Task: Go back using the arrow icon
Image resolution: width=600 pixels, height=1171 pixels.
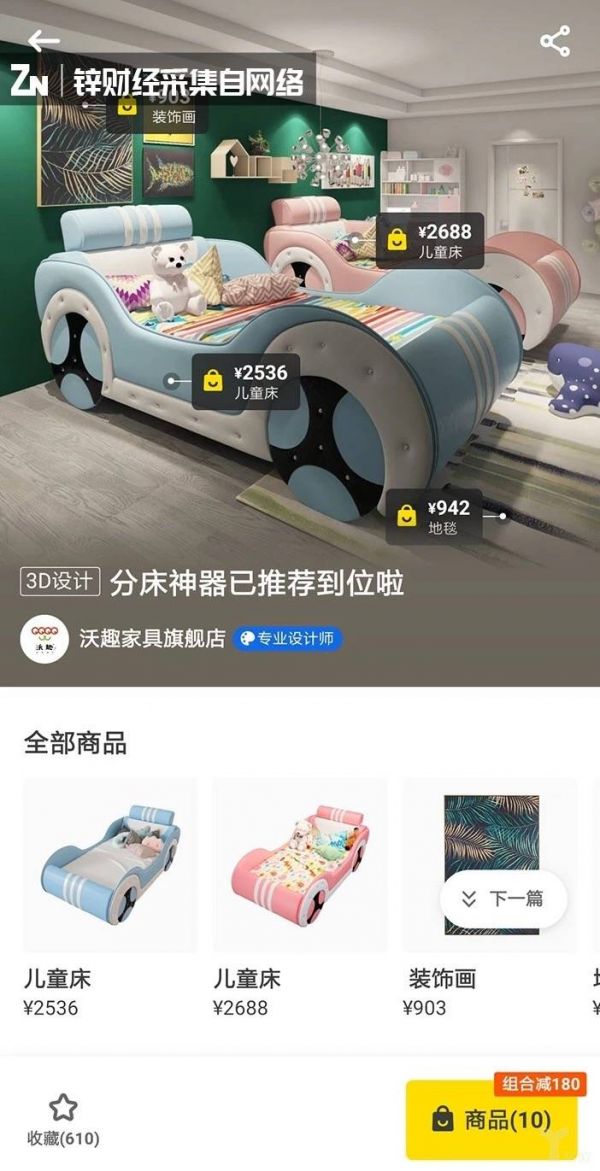Action: tap(43, 41)
